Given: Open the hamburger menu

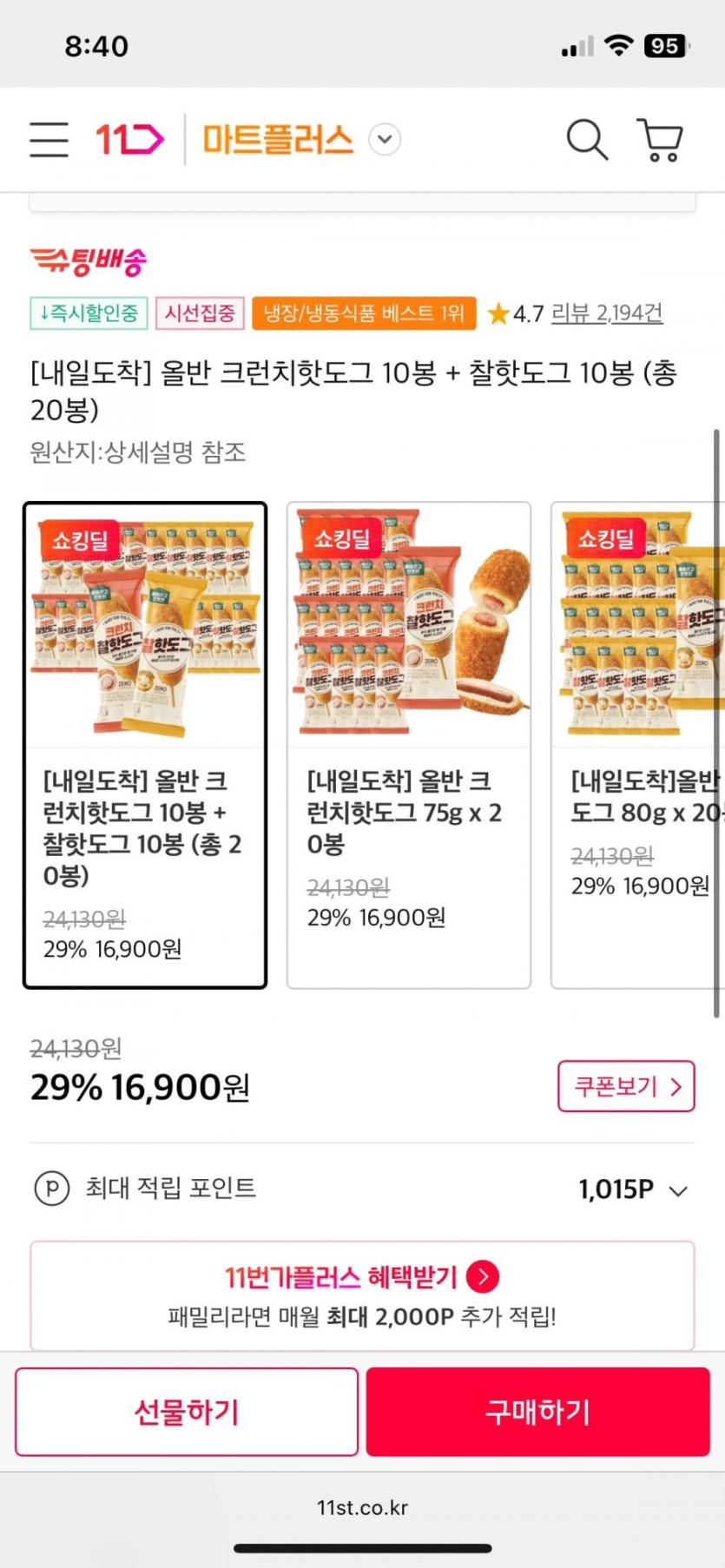Looking at the screenshot, I should point(49,140).
